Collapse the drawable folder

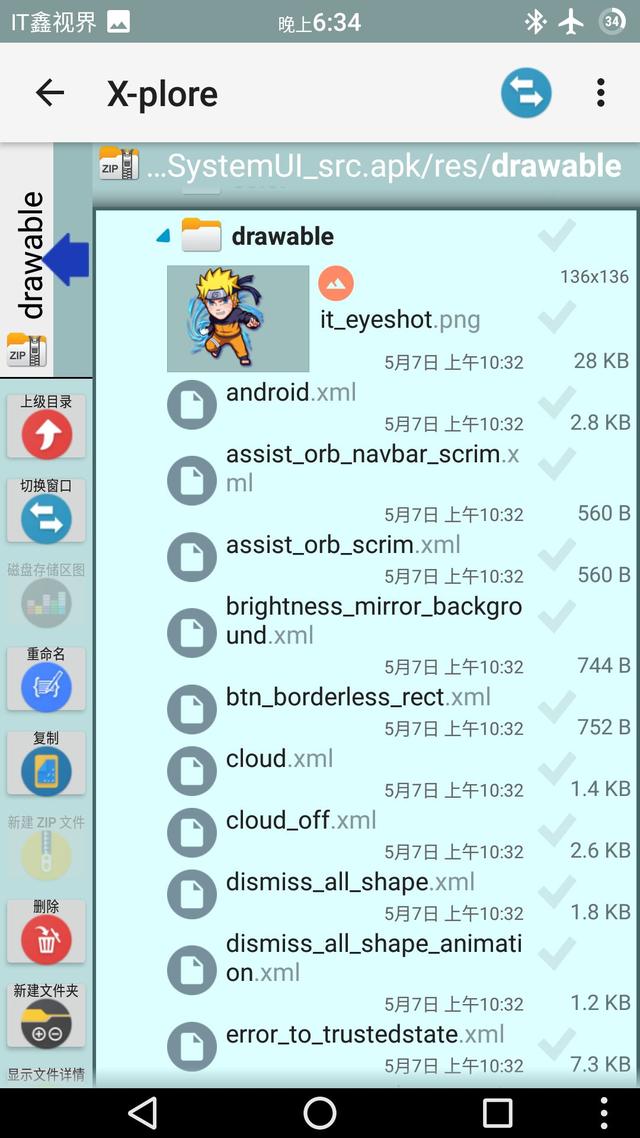(164, 237)
